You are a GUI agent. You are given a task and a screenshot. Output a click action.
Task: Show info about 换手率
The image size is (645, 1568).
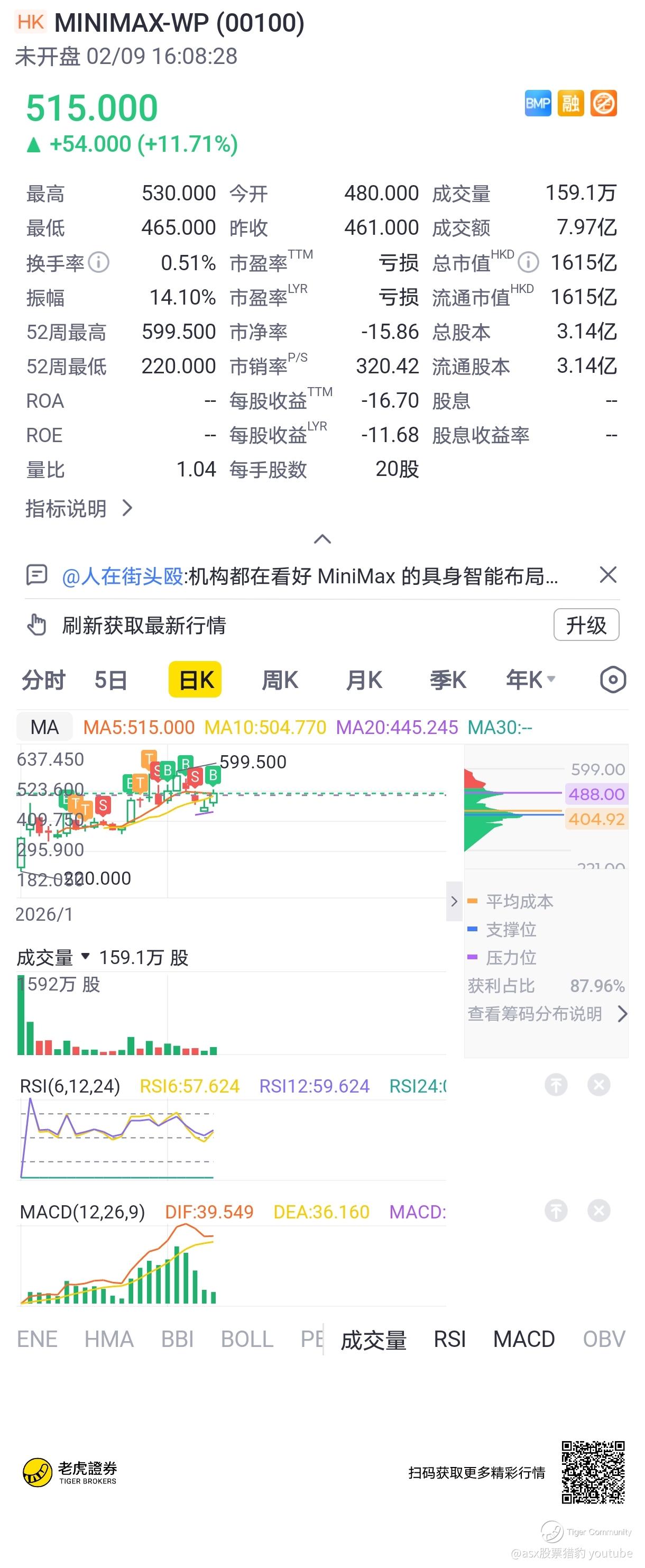pyautogui.click(x=98, y=262)
